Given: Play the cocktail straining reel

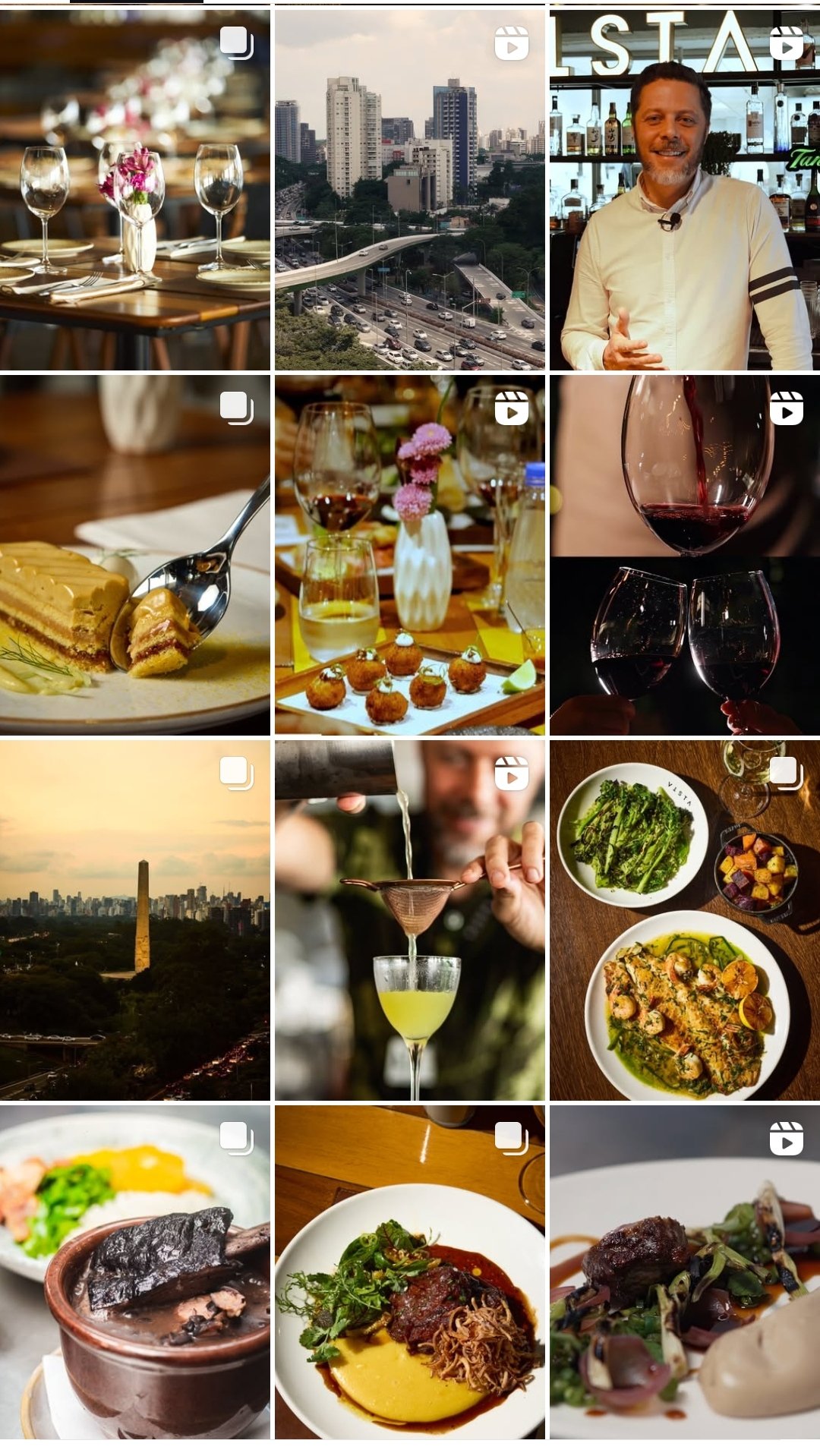Looking at the screenshot, I should tap(409, 920).
